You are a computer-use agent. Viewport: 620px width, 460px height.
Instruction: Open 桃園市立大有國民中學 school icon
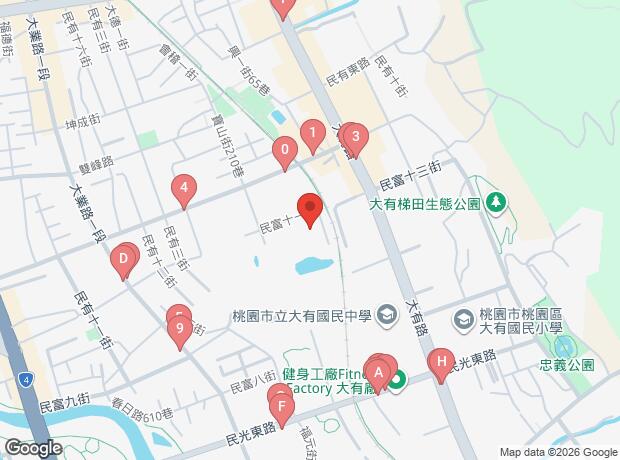pos(384,317)
